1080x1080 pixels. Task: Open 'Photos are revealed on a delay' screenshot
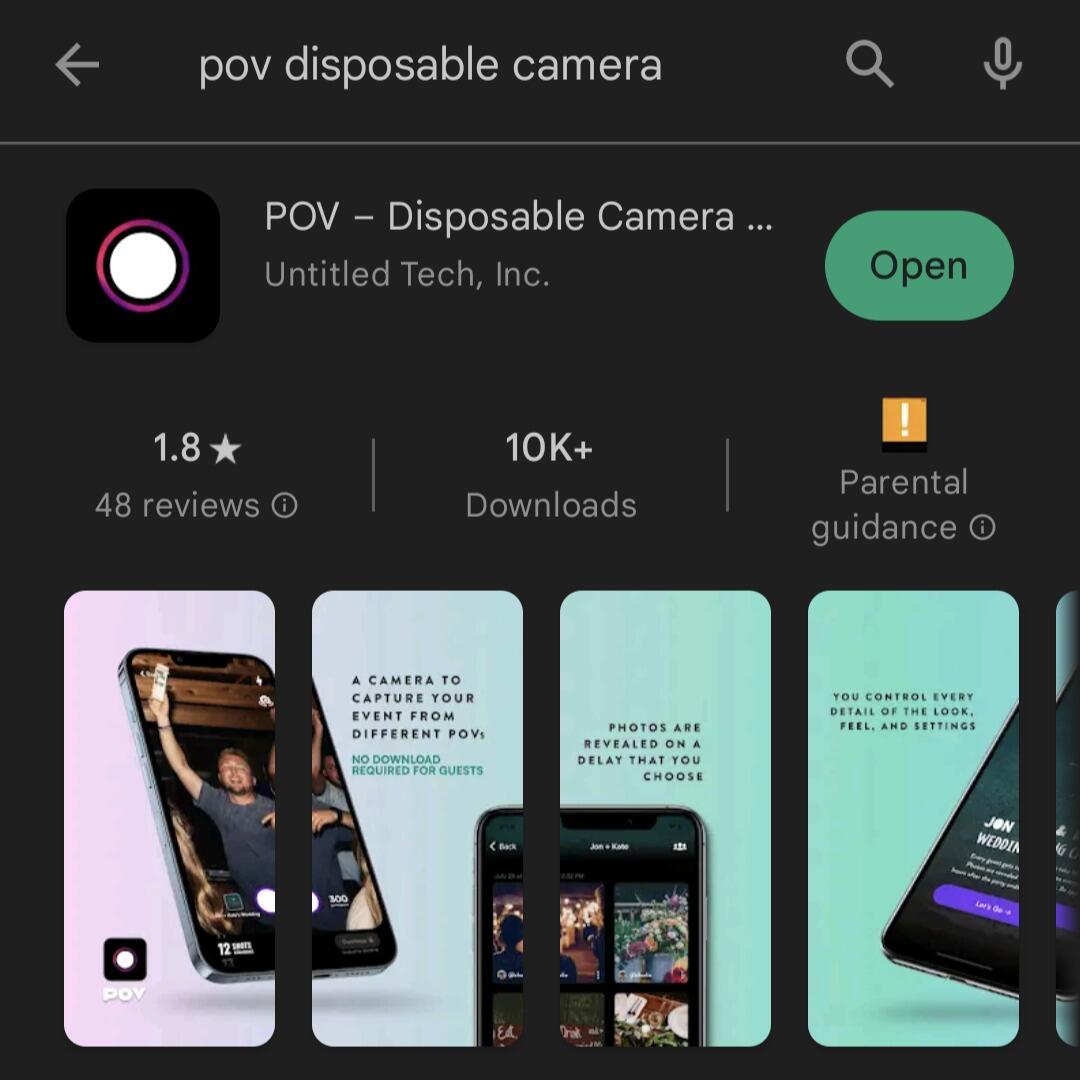point(665,818)
